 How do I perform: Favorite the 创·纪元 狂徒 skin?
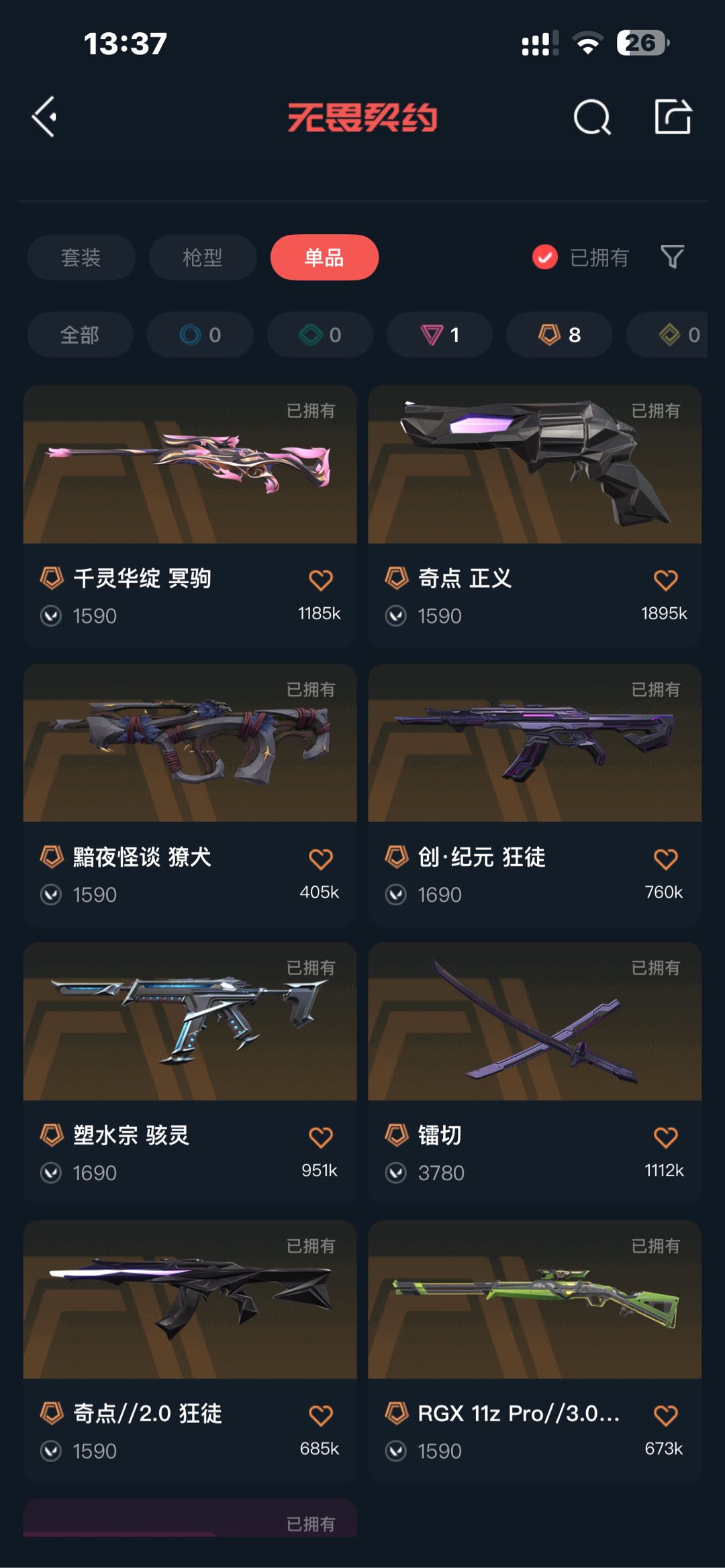[x=665, y=859]
